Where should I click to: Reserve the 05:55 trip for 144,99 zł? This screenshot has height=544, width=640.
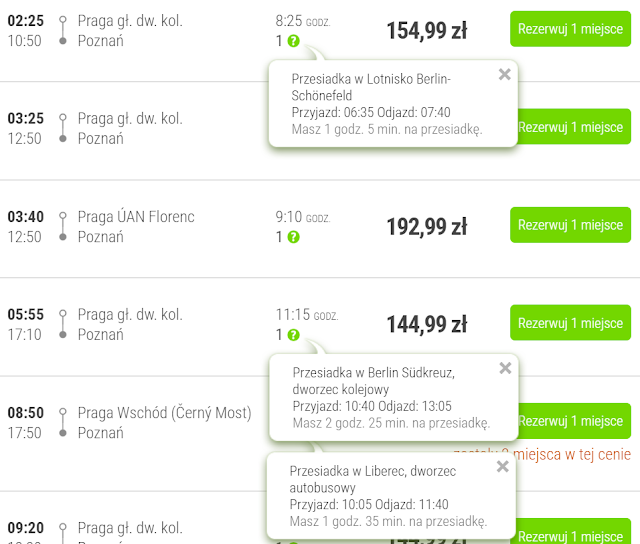[x=570, y=323]
